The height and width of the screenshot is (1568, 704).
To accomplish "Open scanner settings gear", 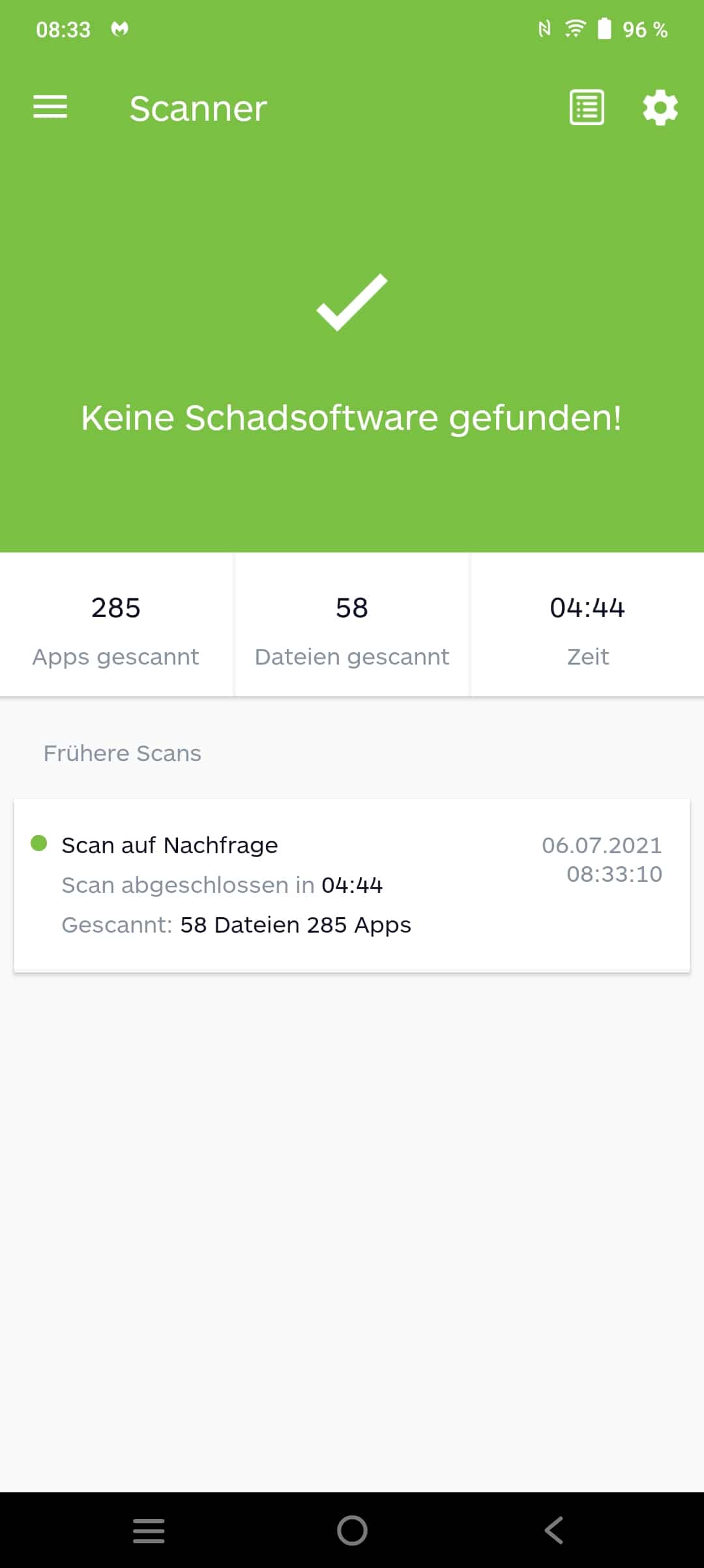I will [x=660, y=108].
